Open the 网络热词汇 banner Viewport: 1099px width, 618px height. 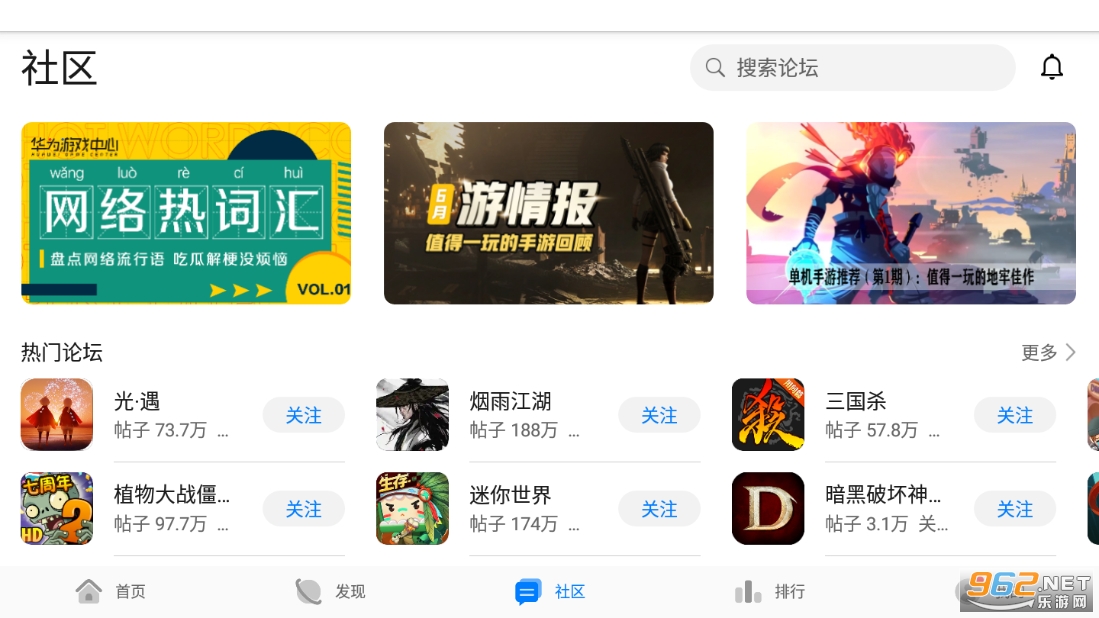pos(186,213)
